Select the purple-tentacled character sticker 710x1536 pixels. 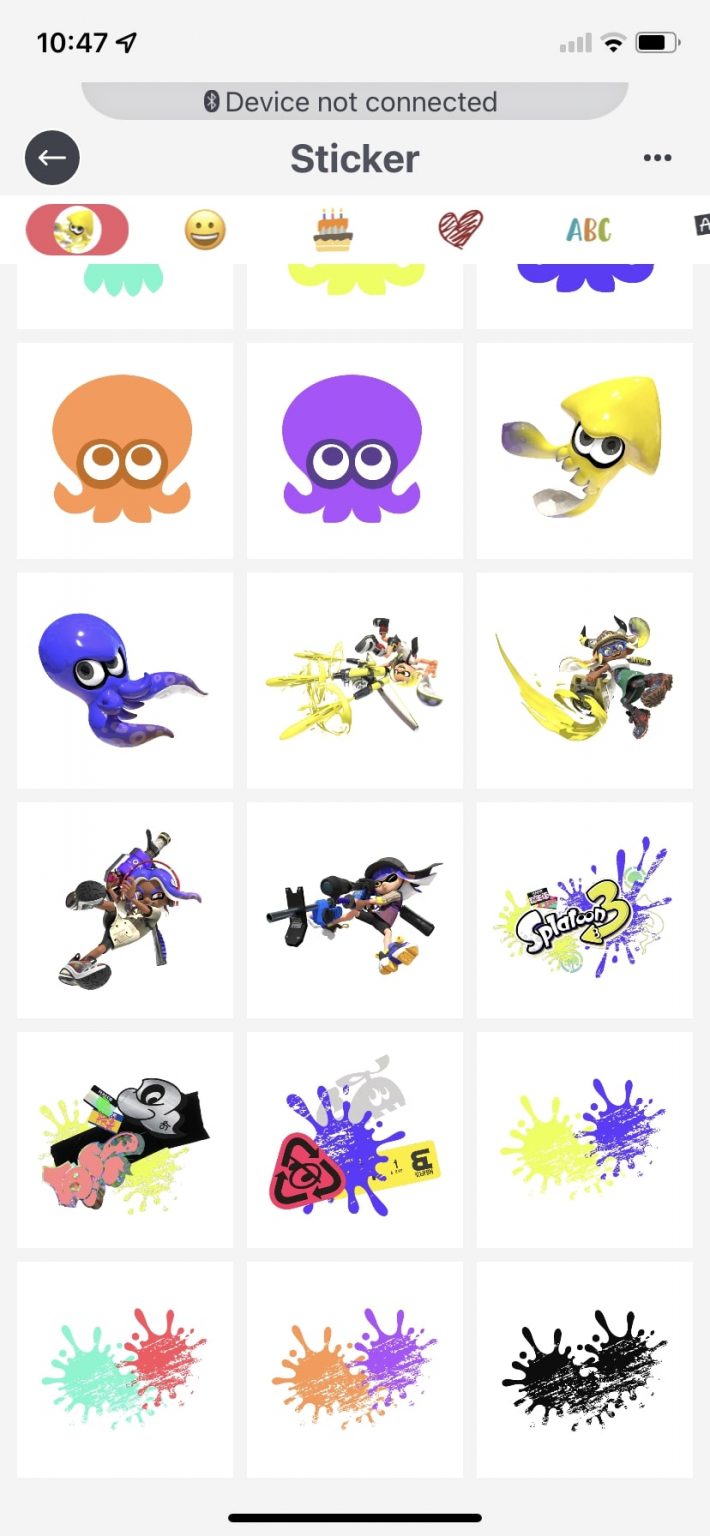125,910
